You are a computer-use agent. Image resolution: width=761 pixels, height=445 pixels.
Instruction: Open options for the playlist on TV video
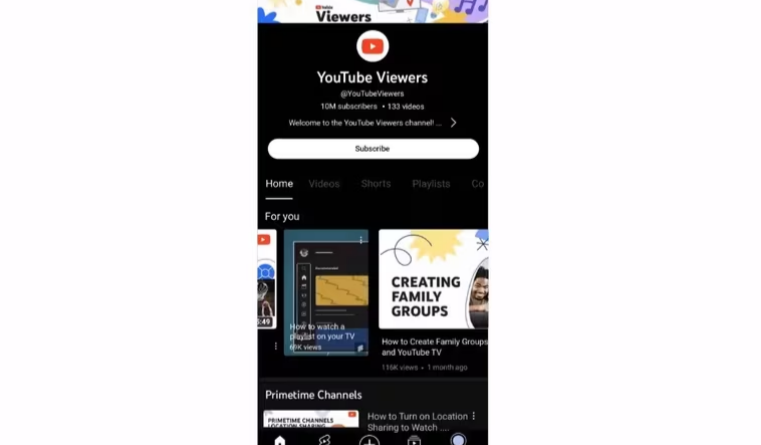[x=361, y=241]
